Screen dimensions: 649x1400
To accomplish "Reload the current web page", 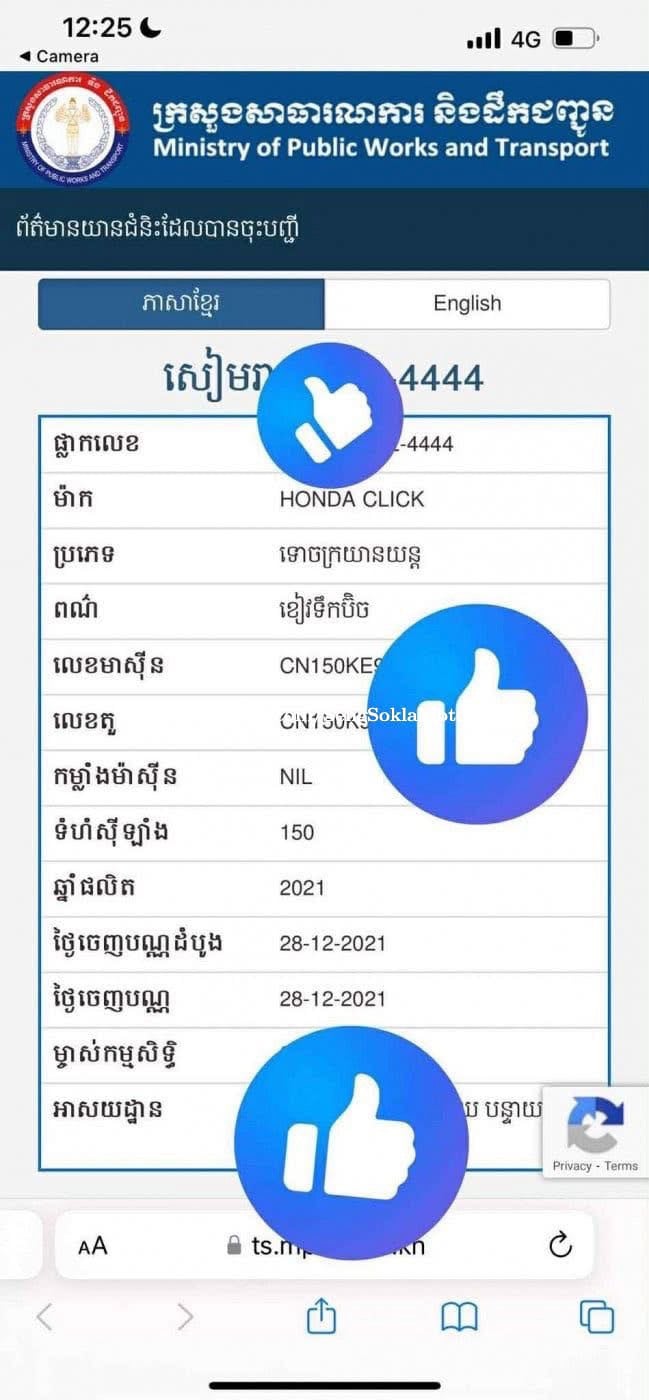I will click(561, 1245).
